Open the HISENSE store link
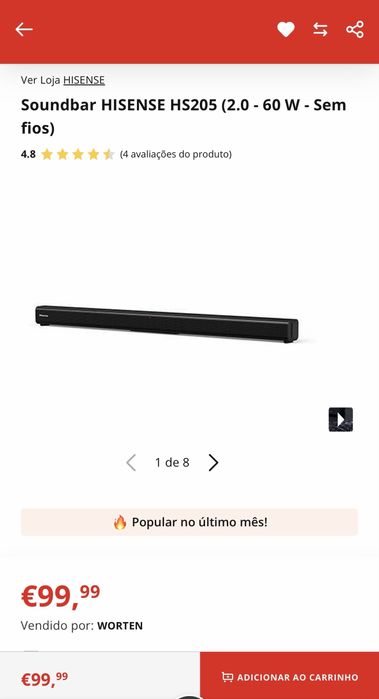This screenshot has height=699, width=379. [x=84, y=80]
